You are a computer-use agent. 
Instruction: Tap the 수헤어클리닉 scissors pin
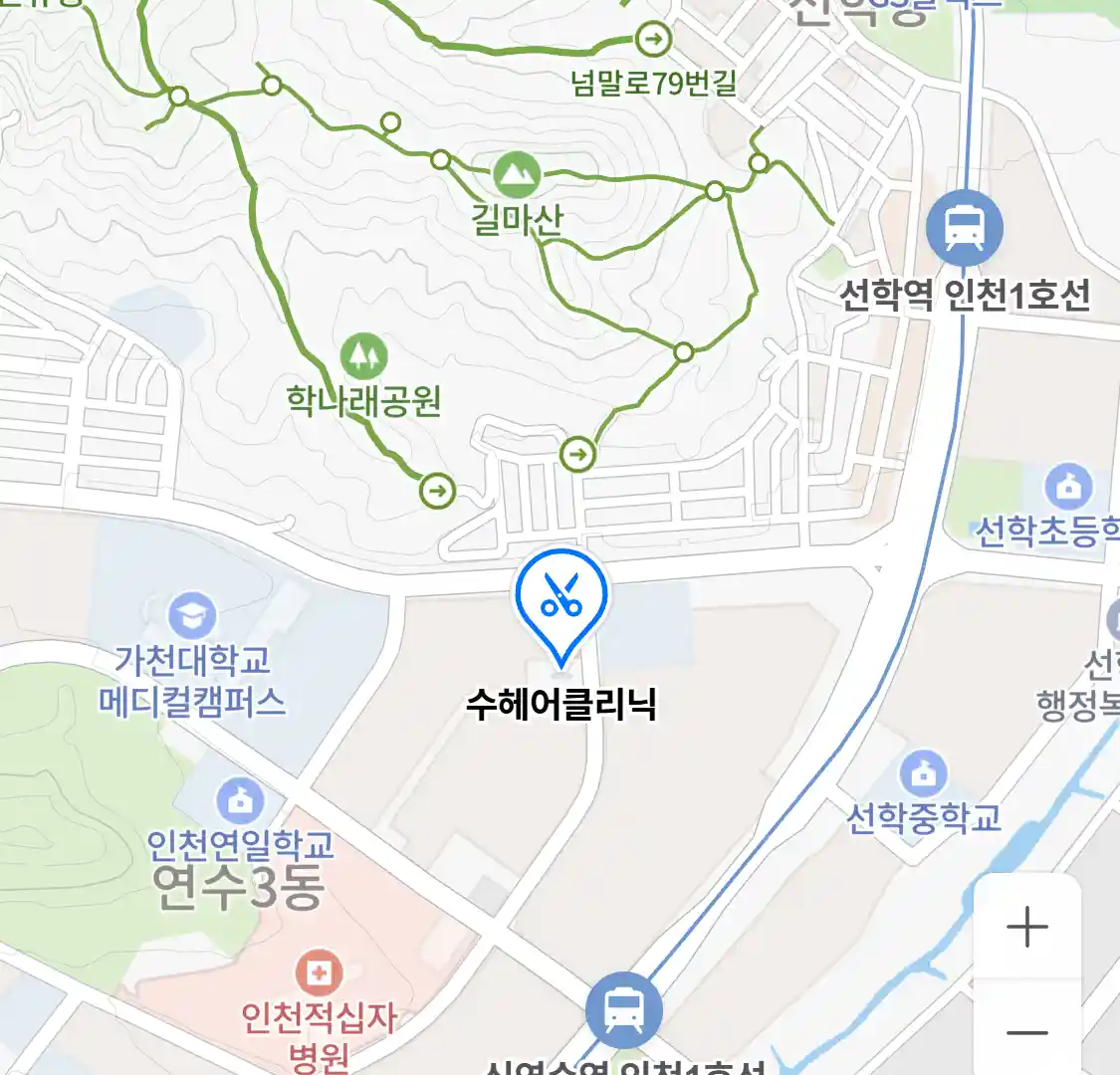560,598
